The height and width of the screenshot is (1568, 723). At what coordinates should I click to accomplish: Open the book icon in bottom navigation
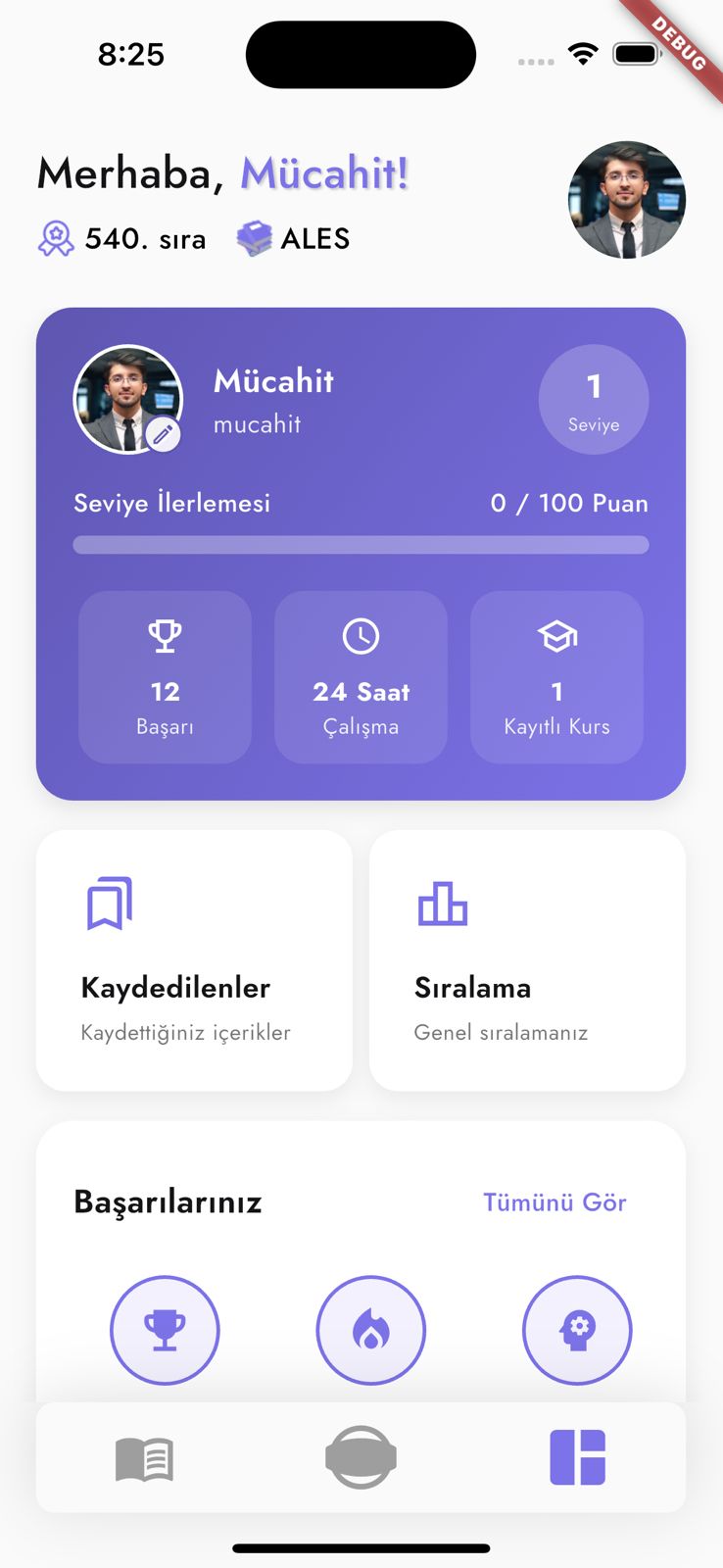click(144, 1457)
